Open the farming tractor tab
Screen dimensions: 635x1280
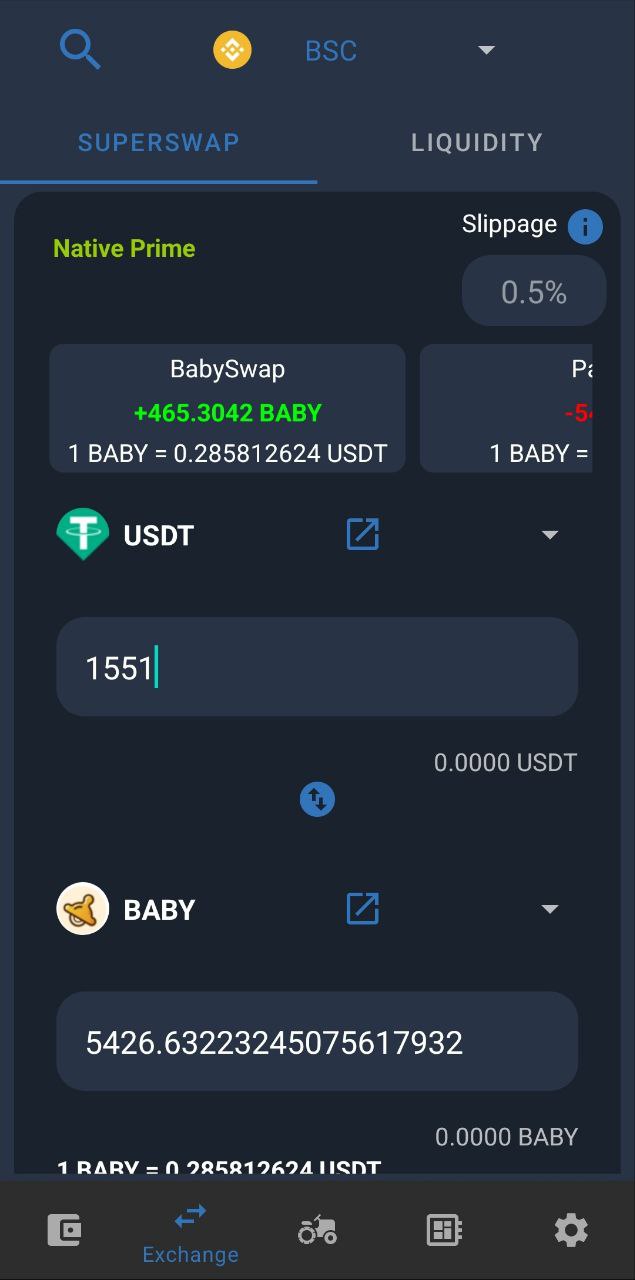[x=317, y=1230]
